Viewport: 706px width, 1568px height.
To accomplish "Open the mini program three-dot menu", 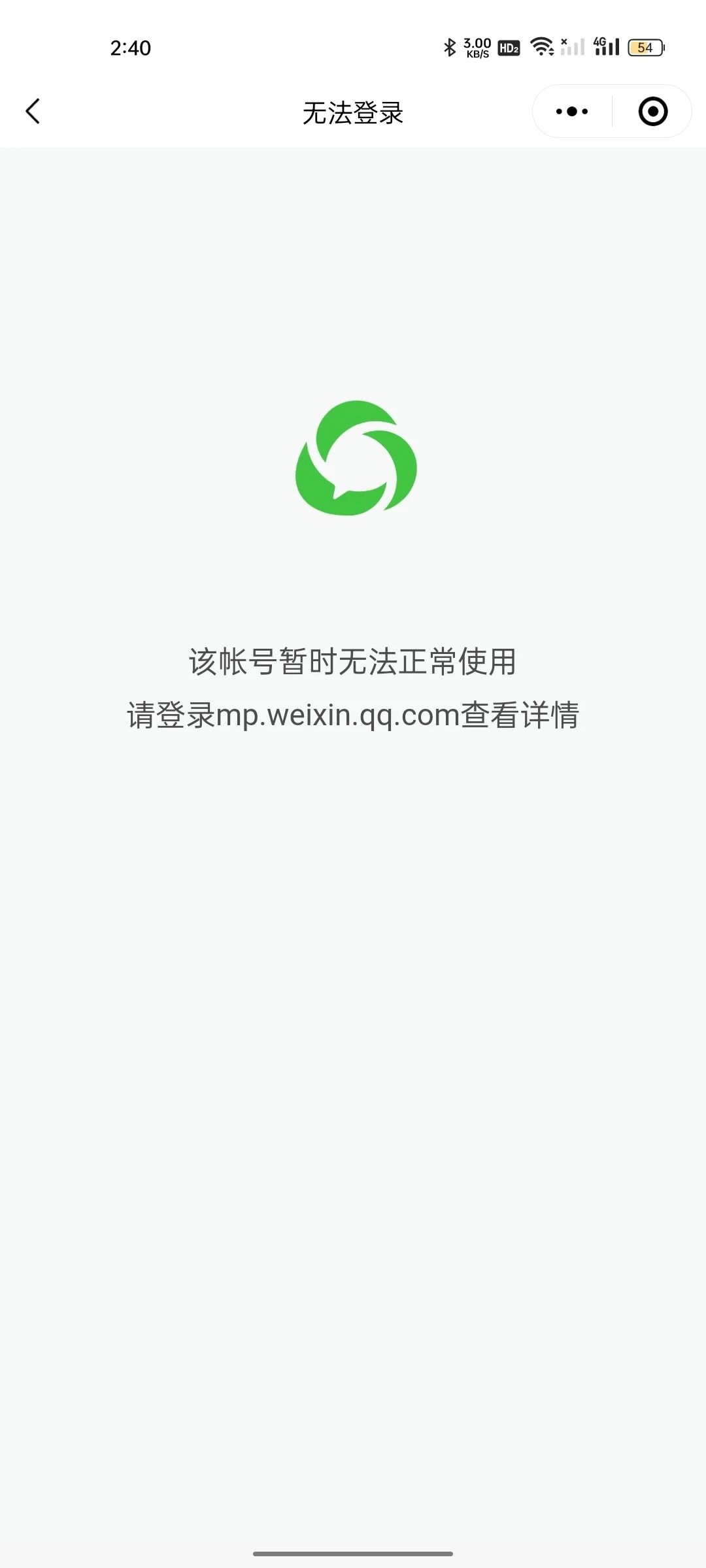I will point(572,112).
